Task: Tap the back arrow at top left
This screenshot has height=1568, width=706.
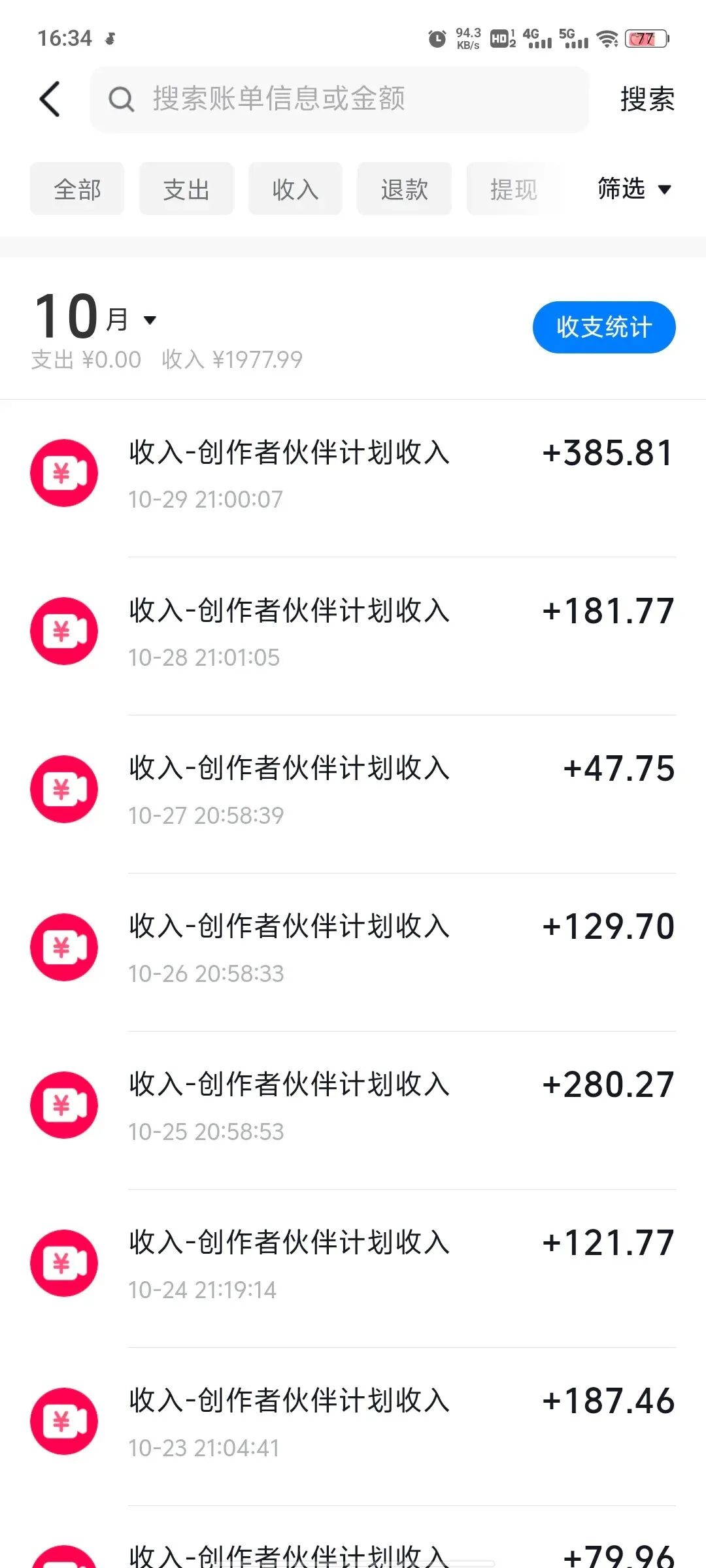Action: click(x=49, y=99)
